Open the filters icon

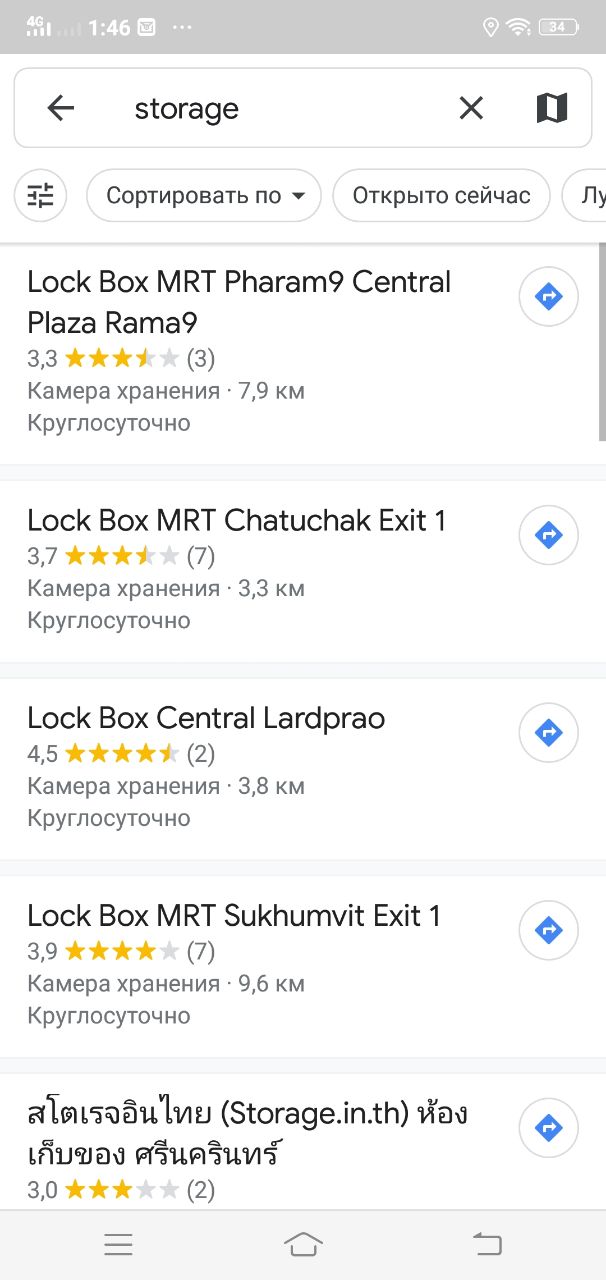pyautogui.click(x=40, y=195)
